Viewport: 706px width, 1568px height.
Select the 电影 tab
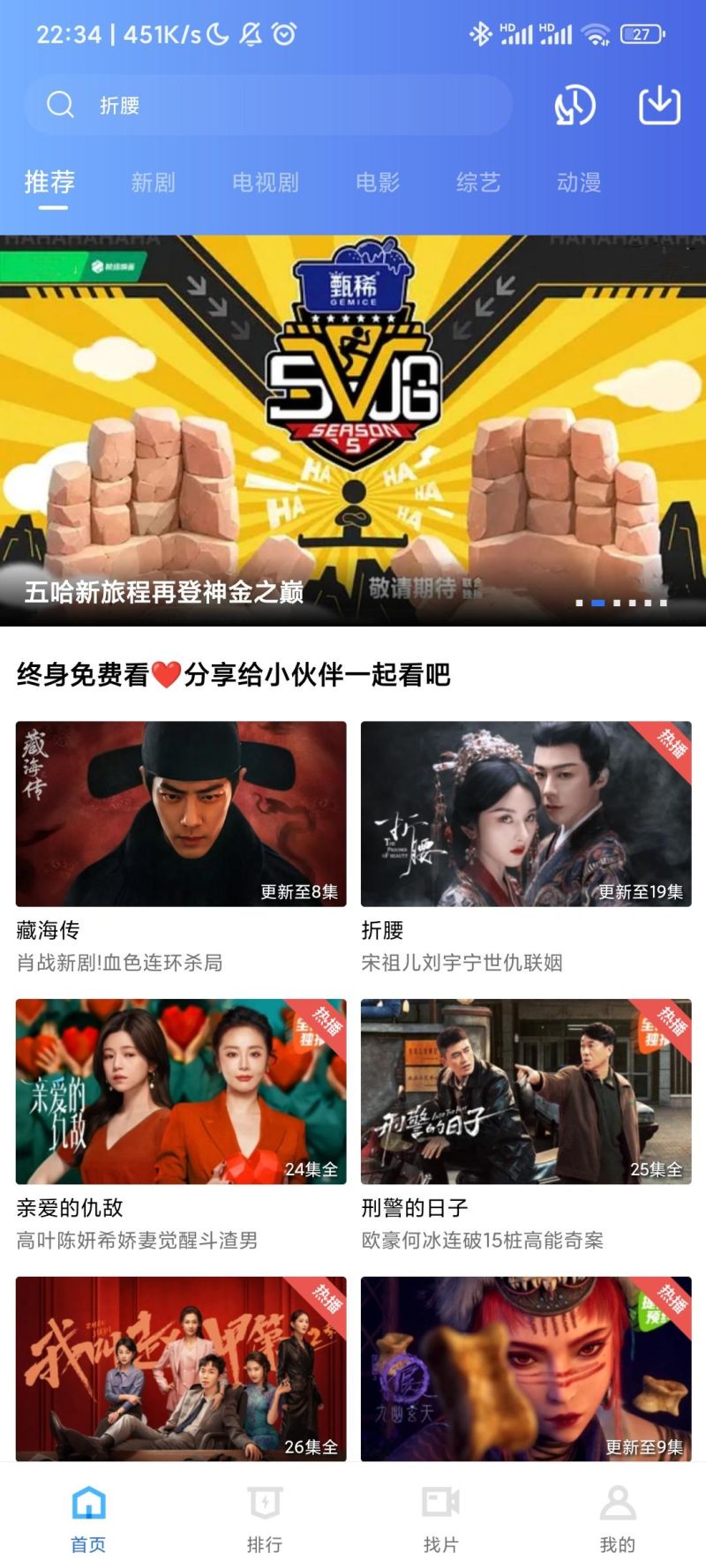click(x=378, y=183)
